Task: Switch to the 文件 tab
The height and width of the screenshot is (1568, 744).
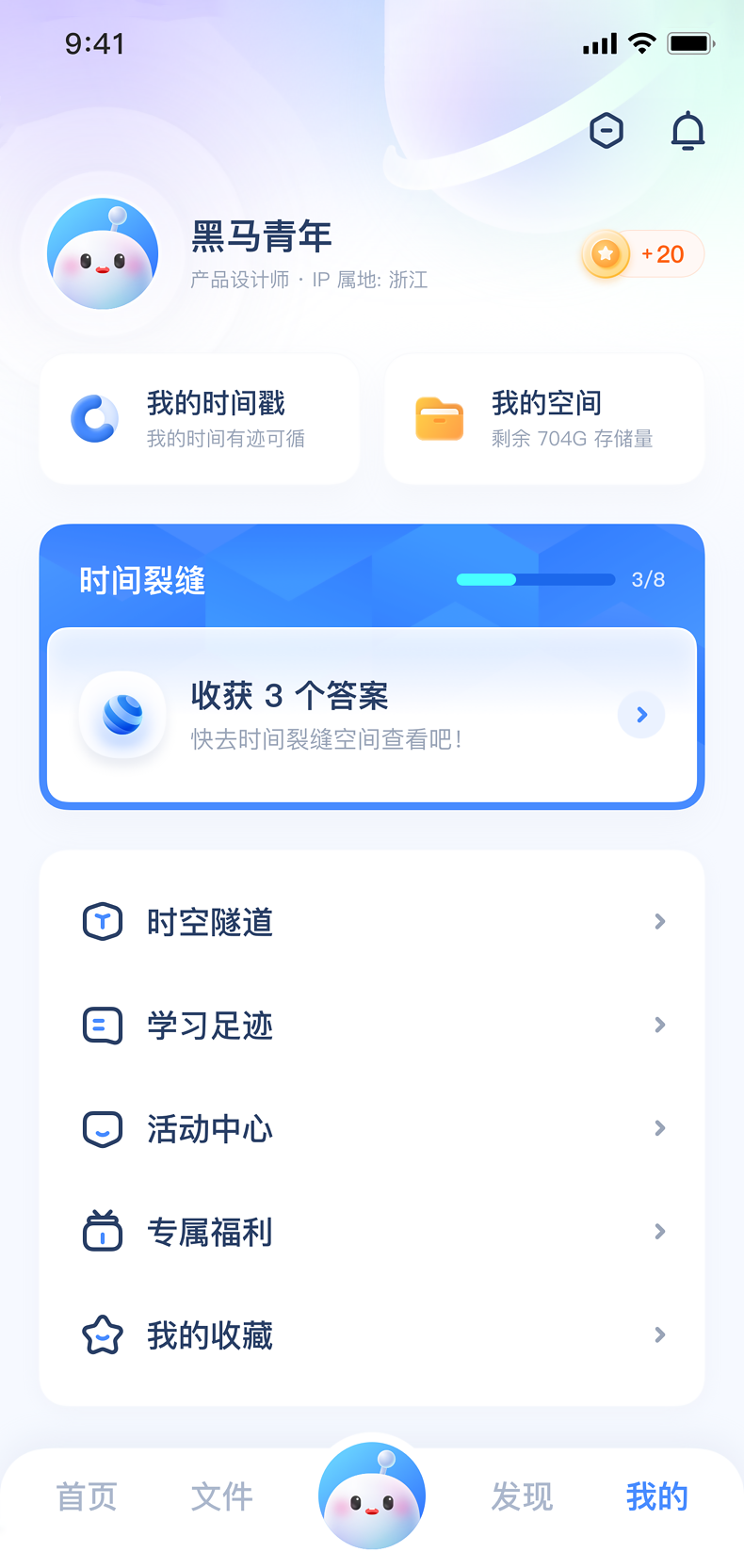Action: point(222,1496)
